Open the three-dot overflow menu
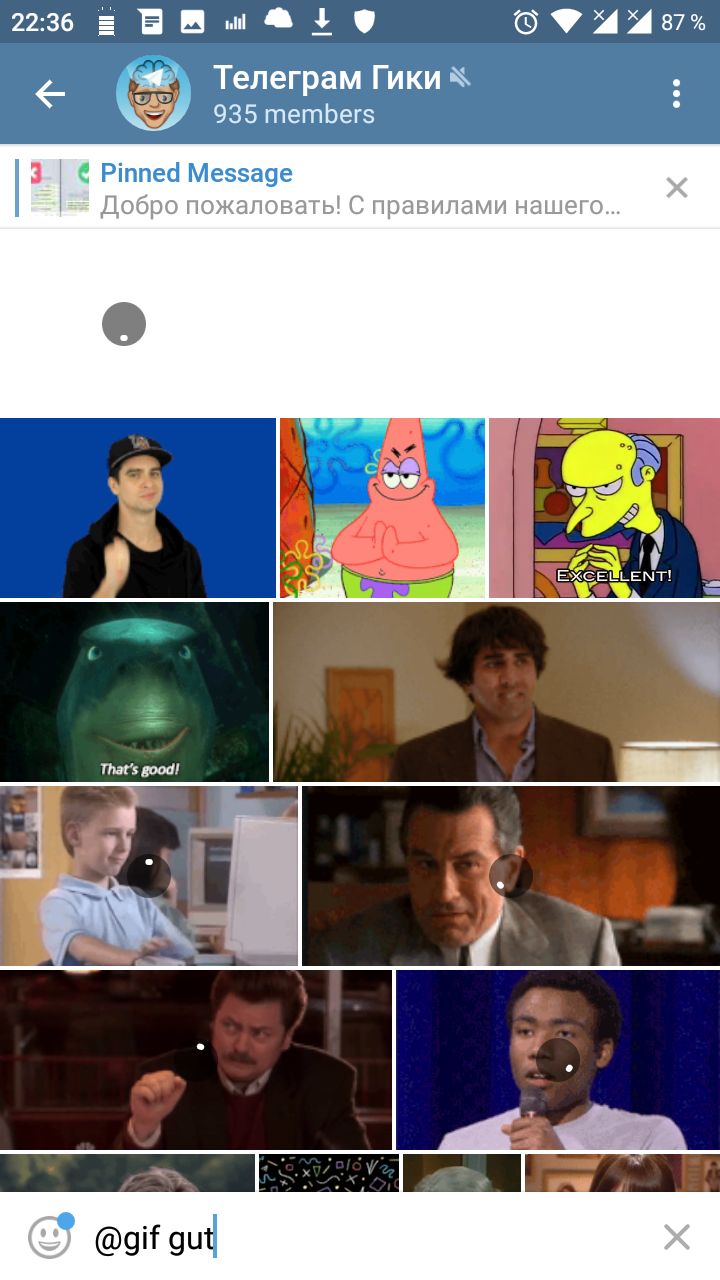Image resolution: width=720 pixels, height=1280 pixels. pyautogui.click(x=677, y=95)
